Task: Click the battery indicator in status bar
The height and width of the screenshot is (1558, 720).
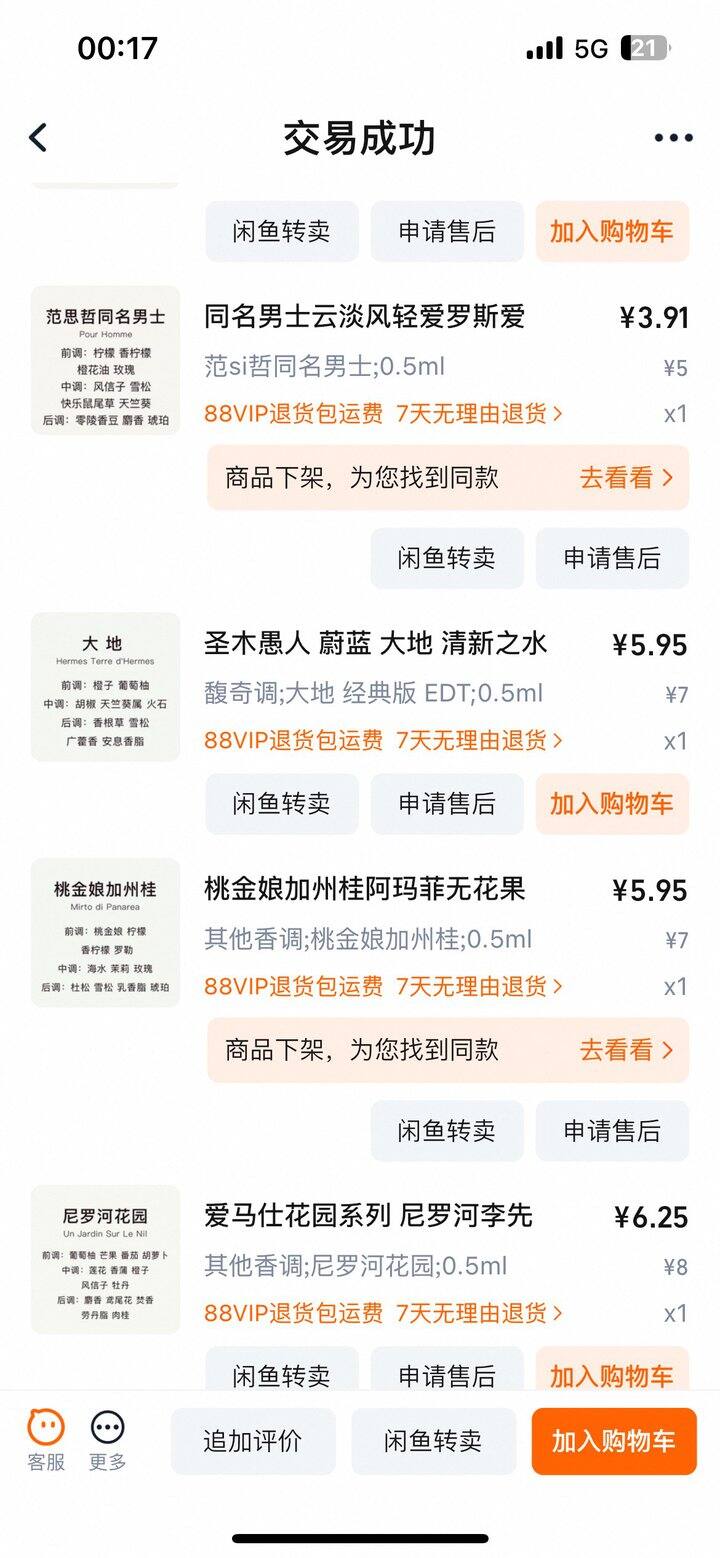Action: tap(646, 47)
